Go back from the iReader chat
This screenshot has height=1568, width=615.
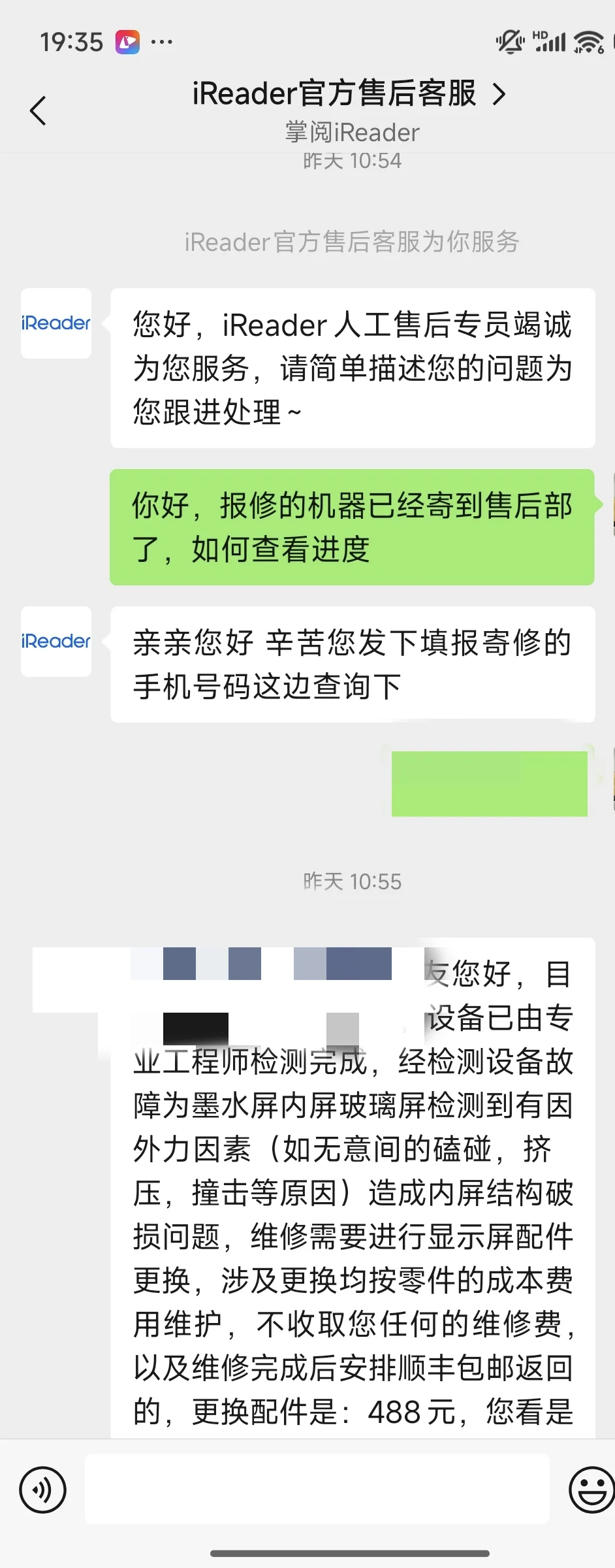click(x=39, y=110)
